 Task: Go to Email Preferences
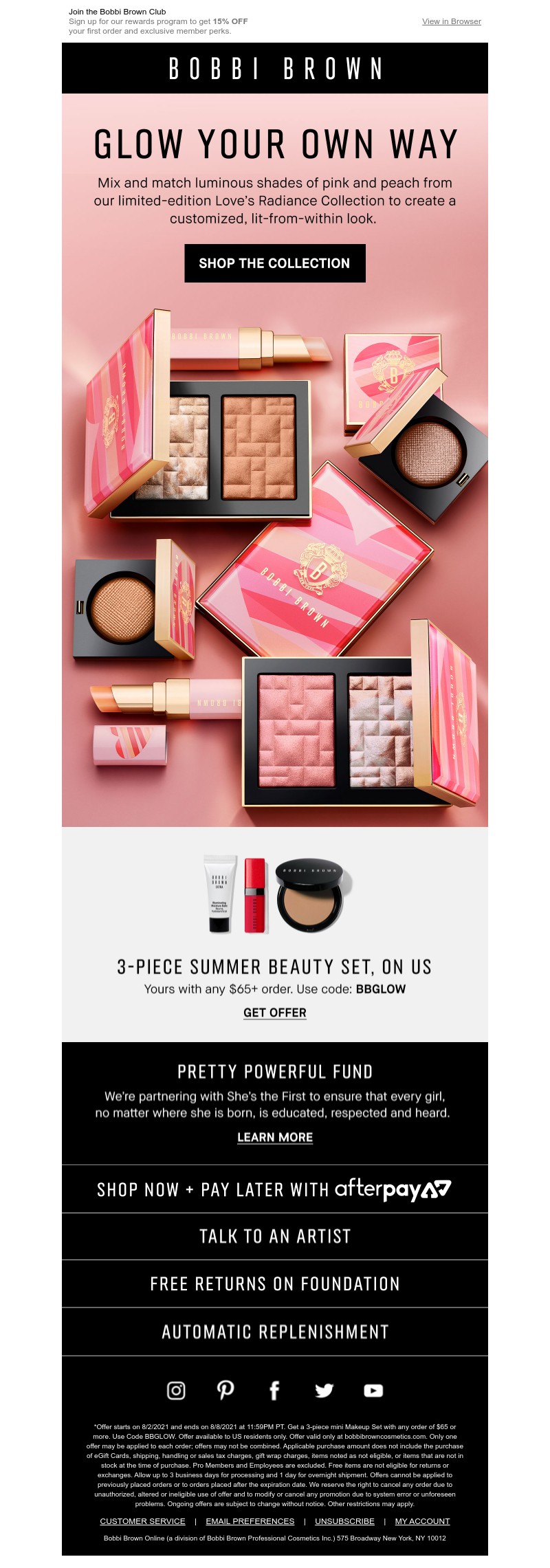coord(250,1521)
